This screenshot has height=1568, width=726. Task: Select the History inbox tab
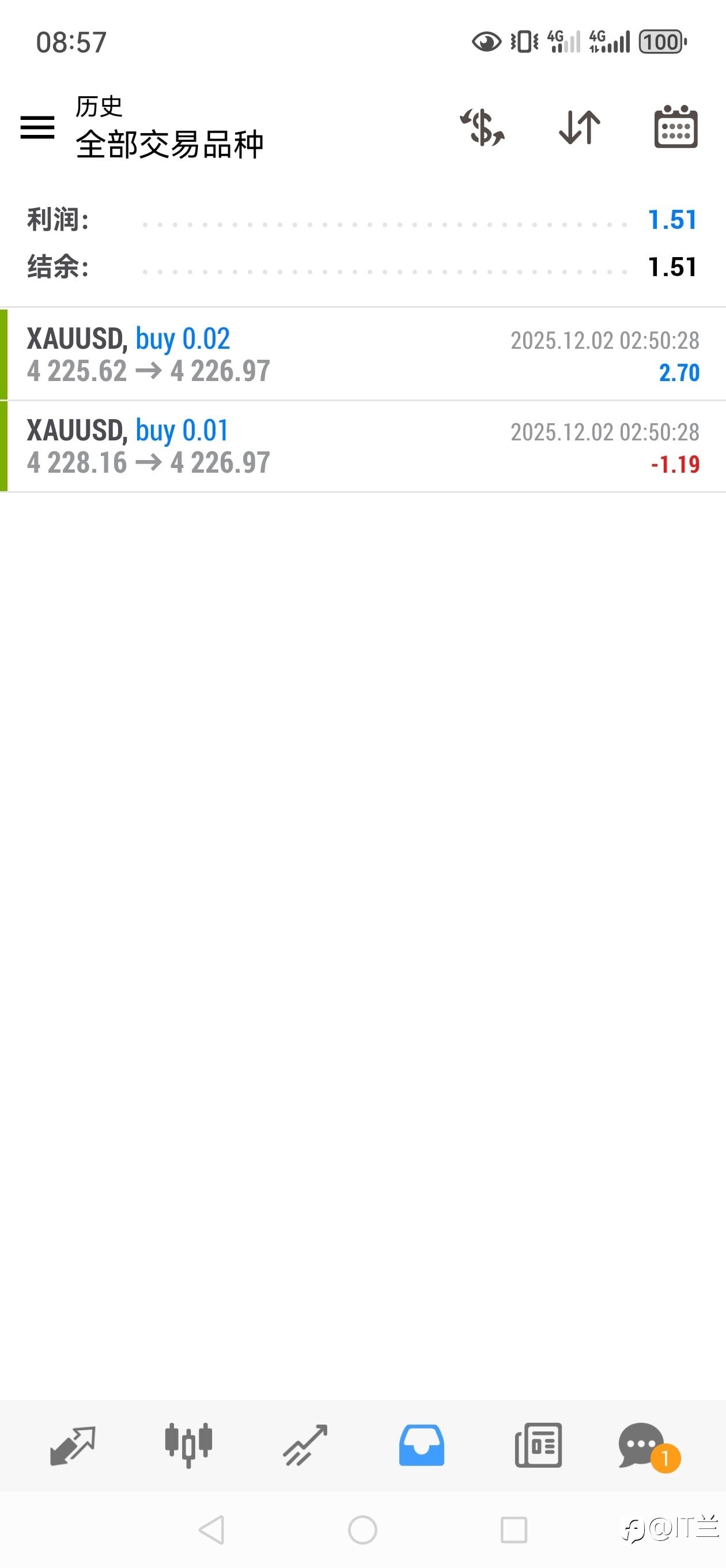pos(421,1445)
